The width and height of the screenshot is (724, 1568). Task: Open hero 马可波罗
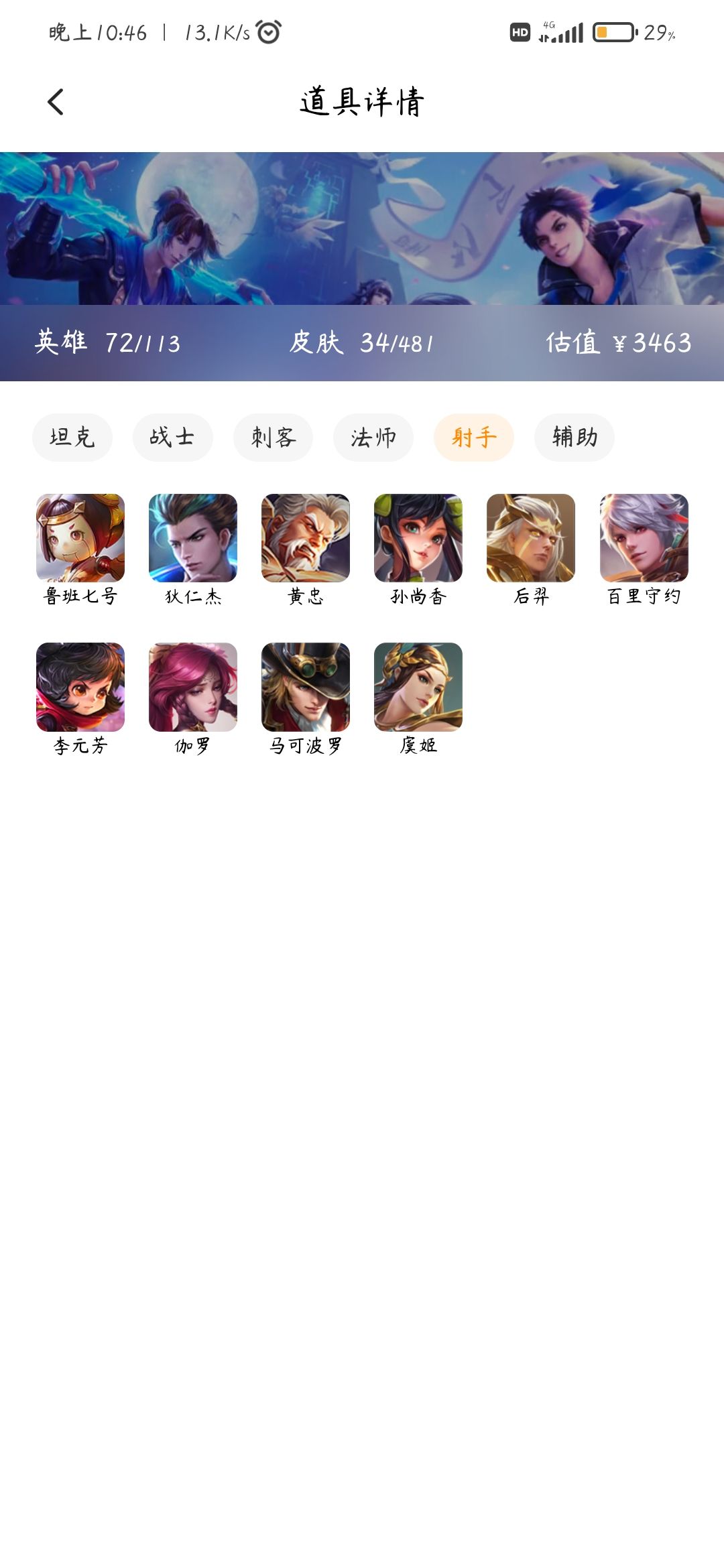(306, 687)
